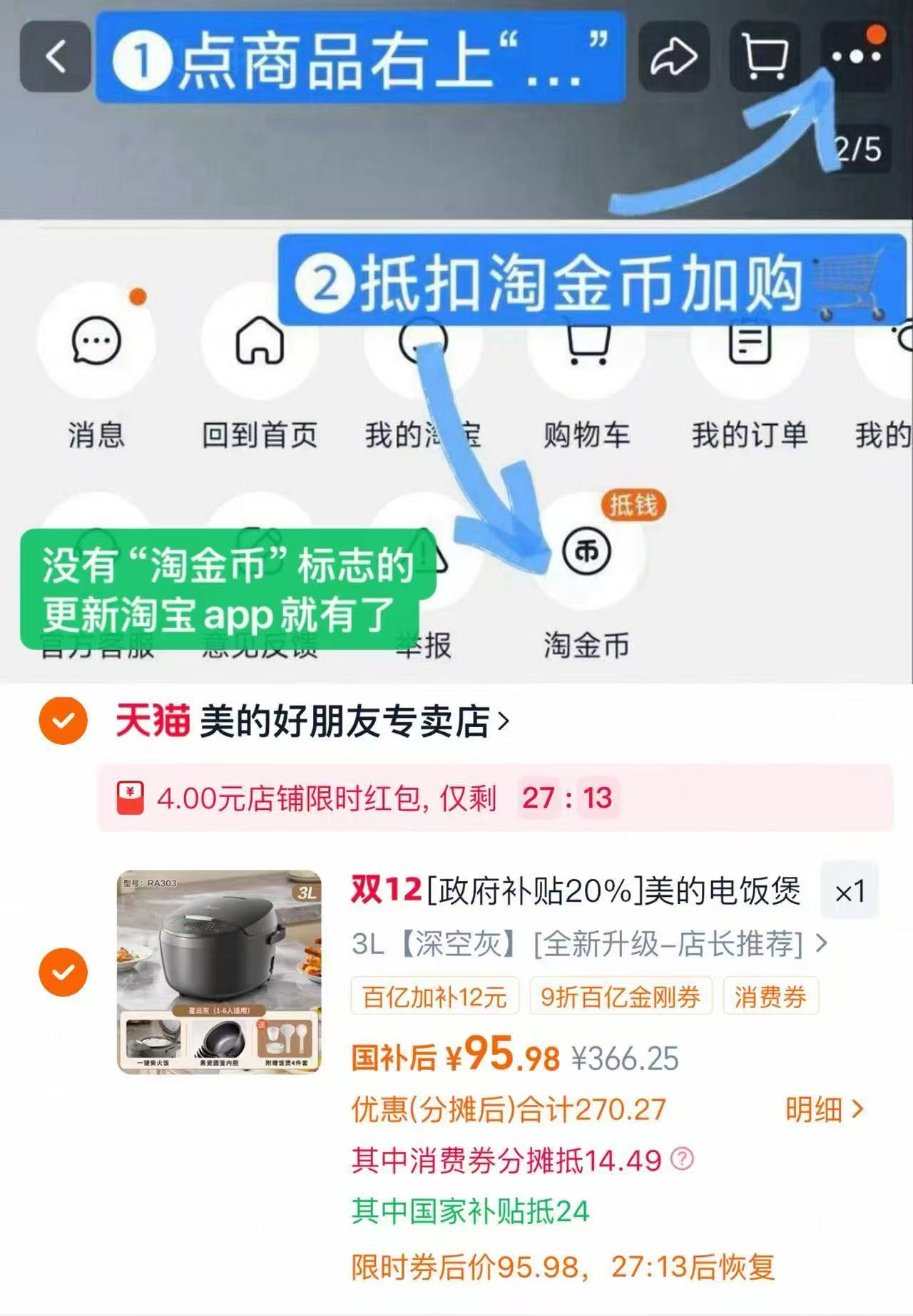Click the back arrow at top left
913x1316 pixels.
pyautogui.click(x=55, y=58)
